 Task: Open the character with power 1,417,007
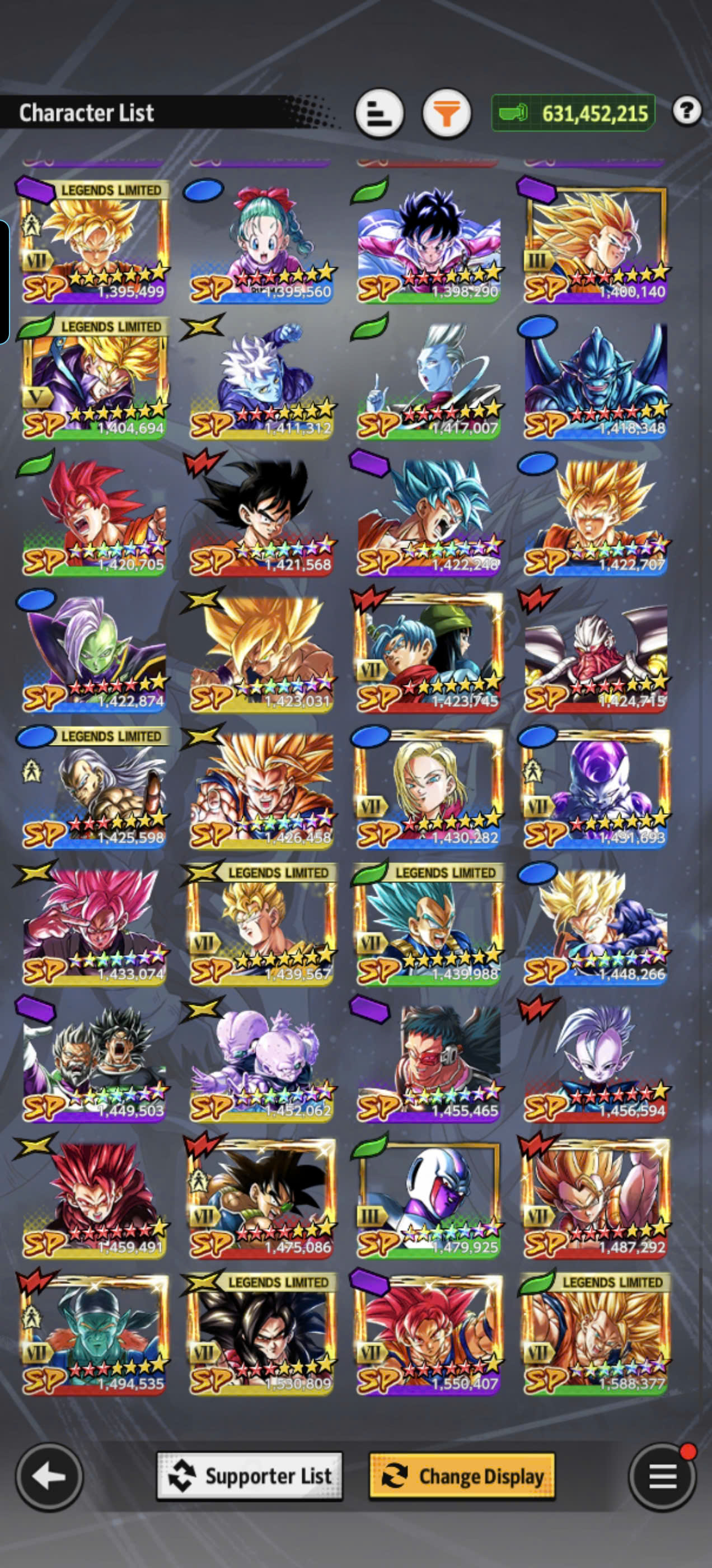click(x=428, y=379)
